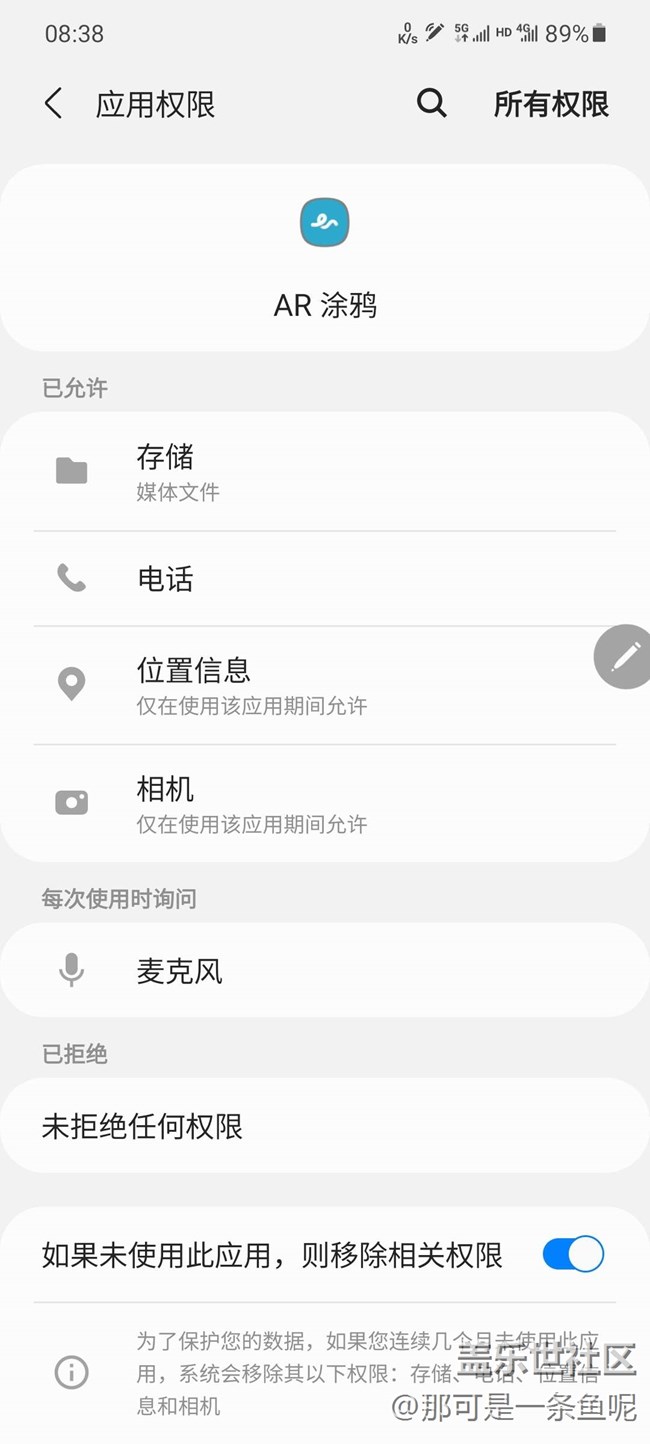Open the search magnifier icon
The width and height of the screenshot is (650, 1444).
click(431, 104)
